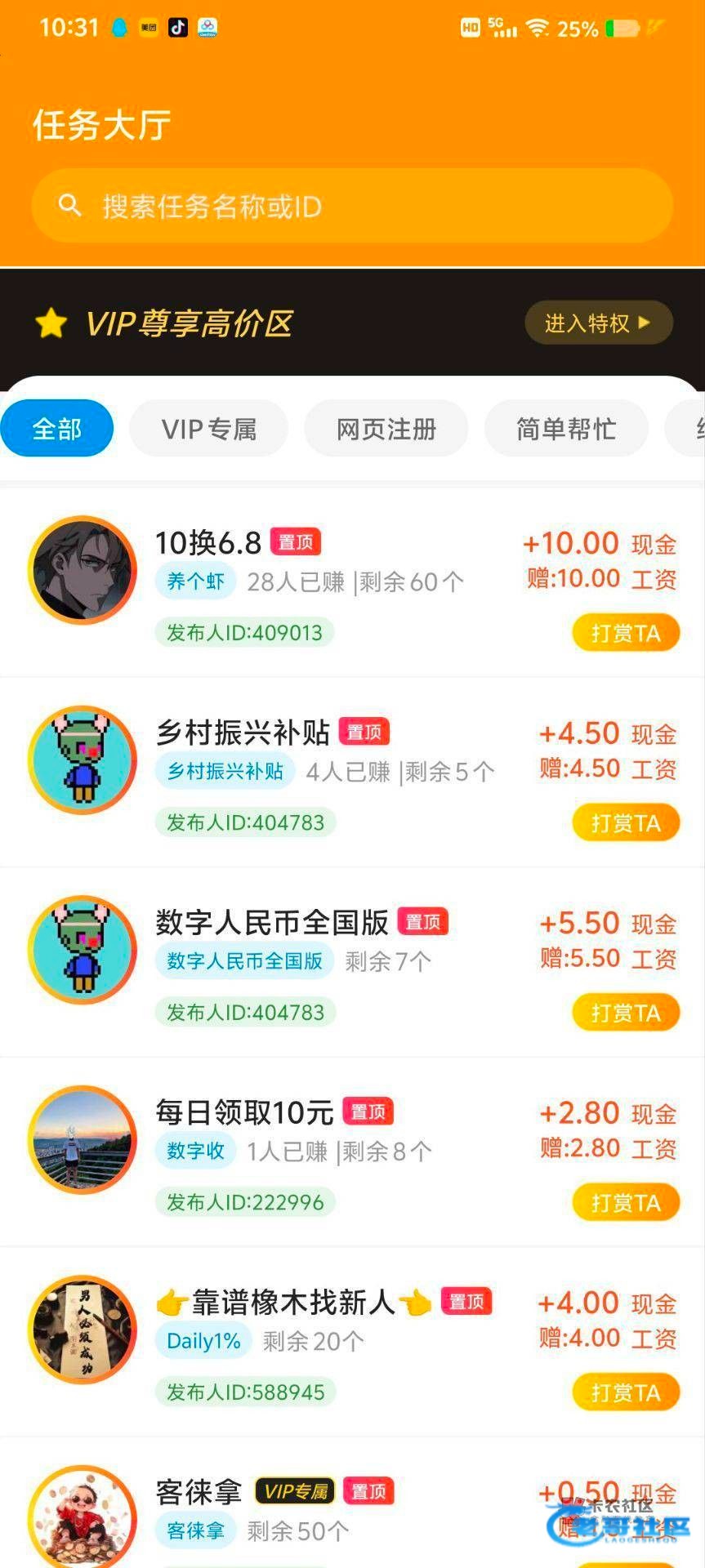Tap 打赏TA on the 10换6.8 task
Screen dimensions: 705x1568
click(x=625, y=633)
